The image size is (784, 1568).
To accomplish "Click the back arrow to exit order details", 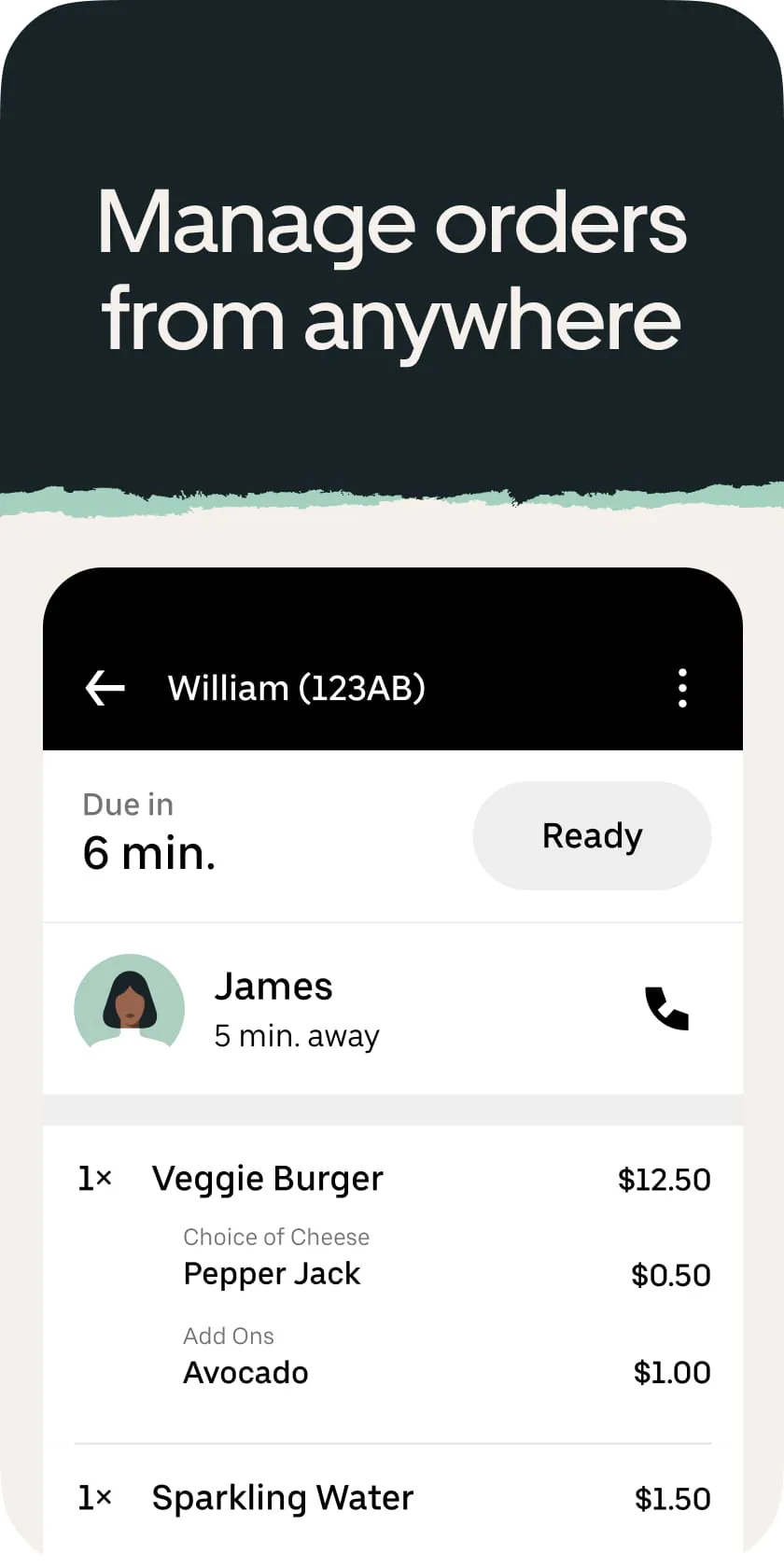I will click(104, 688).
